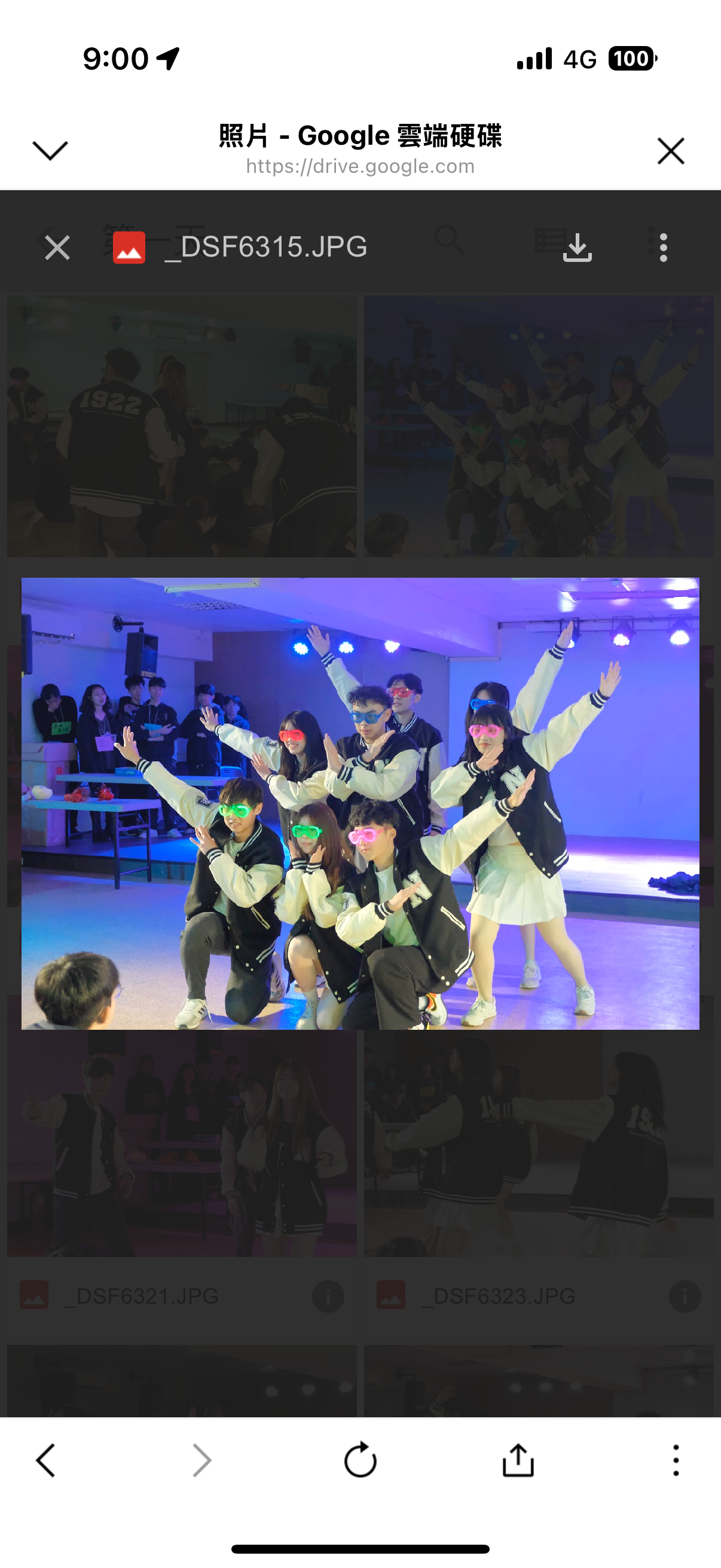Download the _DSF6315.JPG image
The height and width of the screenshot is (1568, 721).
(577, 248)
